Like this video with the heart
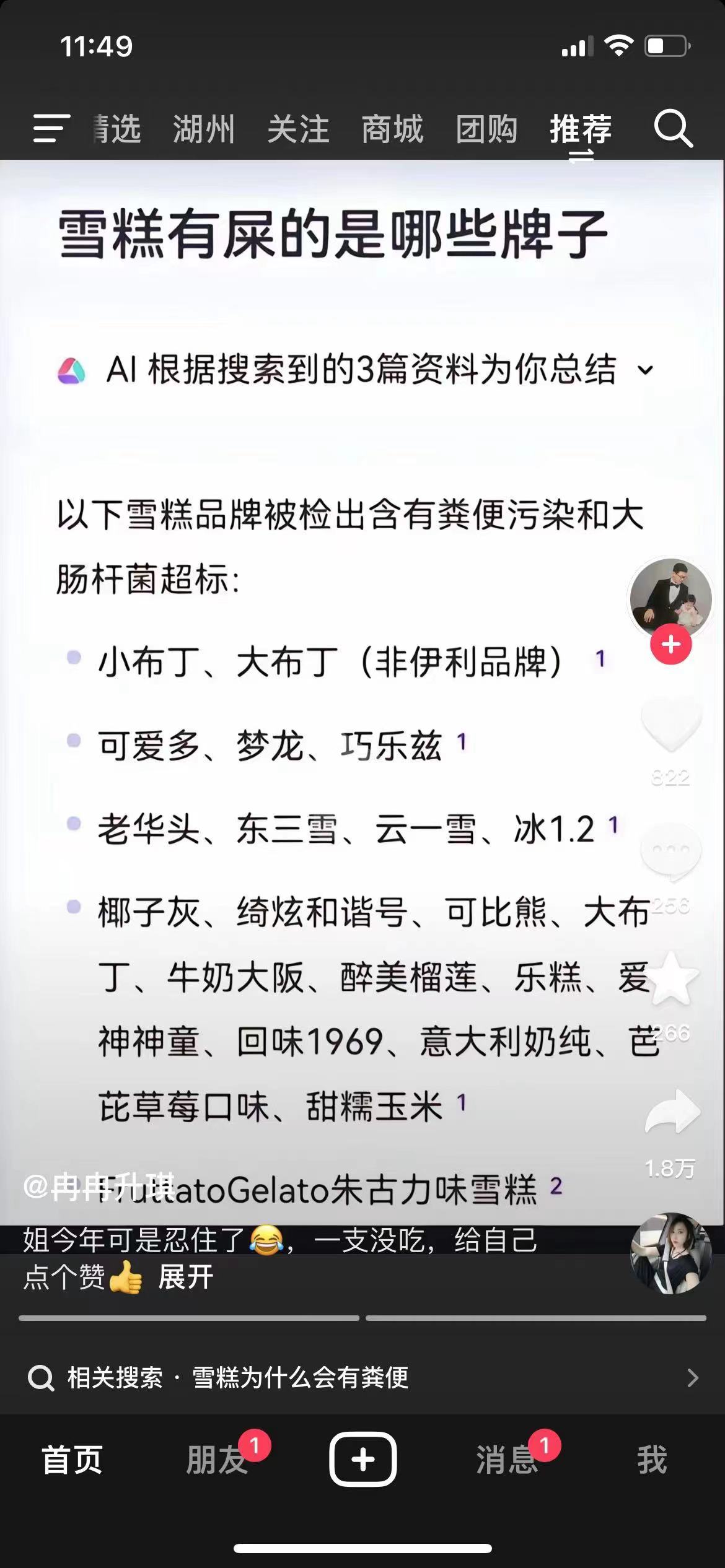The image size is (725, 1568). click(x=670, y=723)
